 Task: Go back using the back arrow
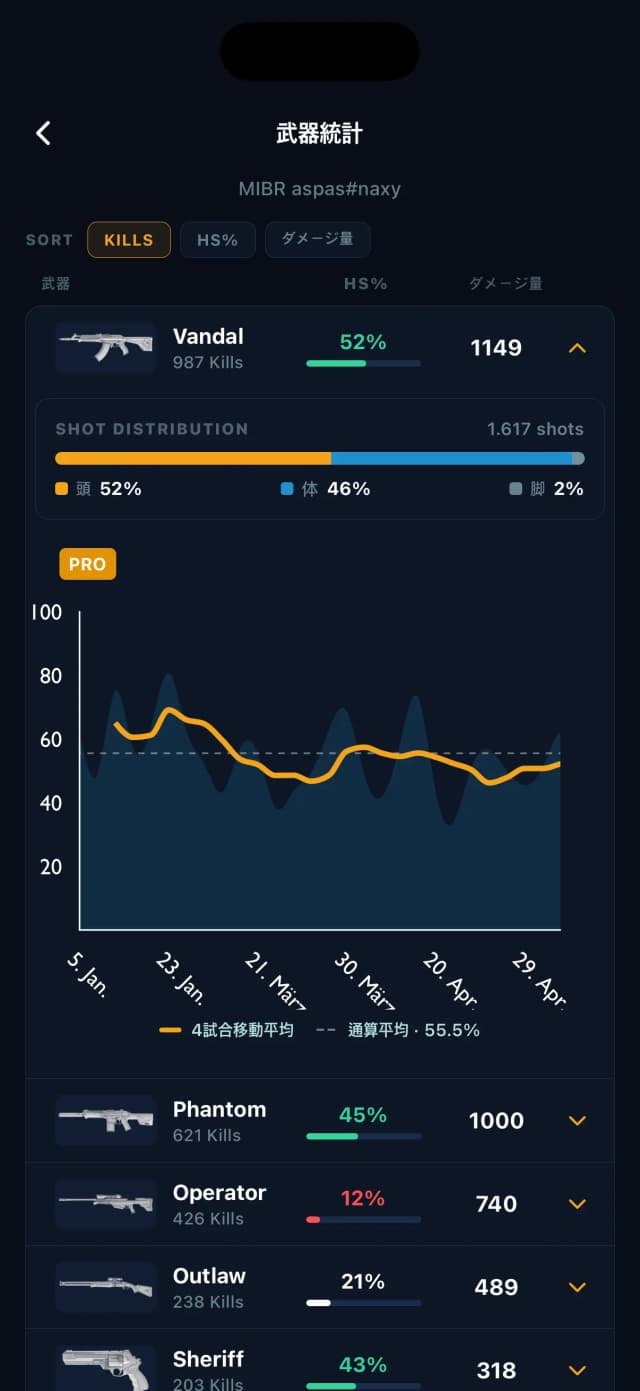[43, 133]
